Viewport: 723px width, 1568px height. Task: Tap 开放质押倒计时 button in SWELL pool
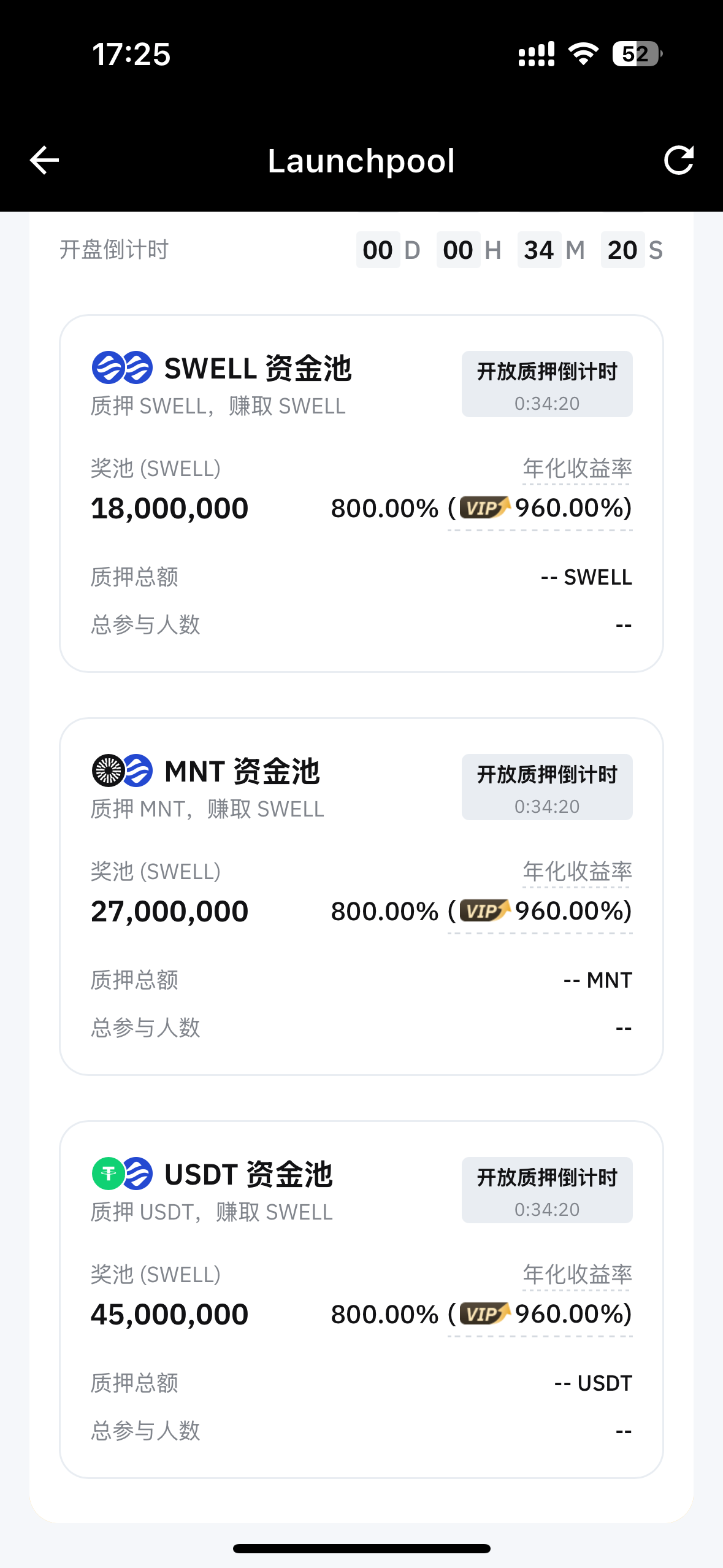pyautogui.click(x=546, y=384)
